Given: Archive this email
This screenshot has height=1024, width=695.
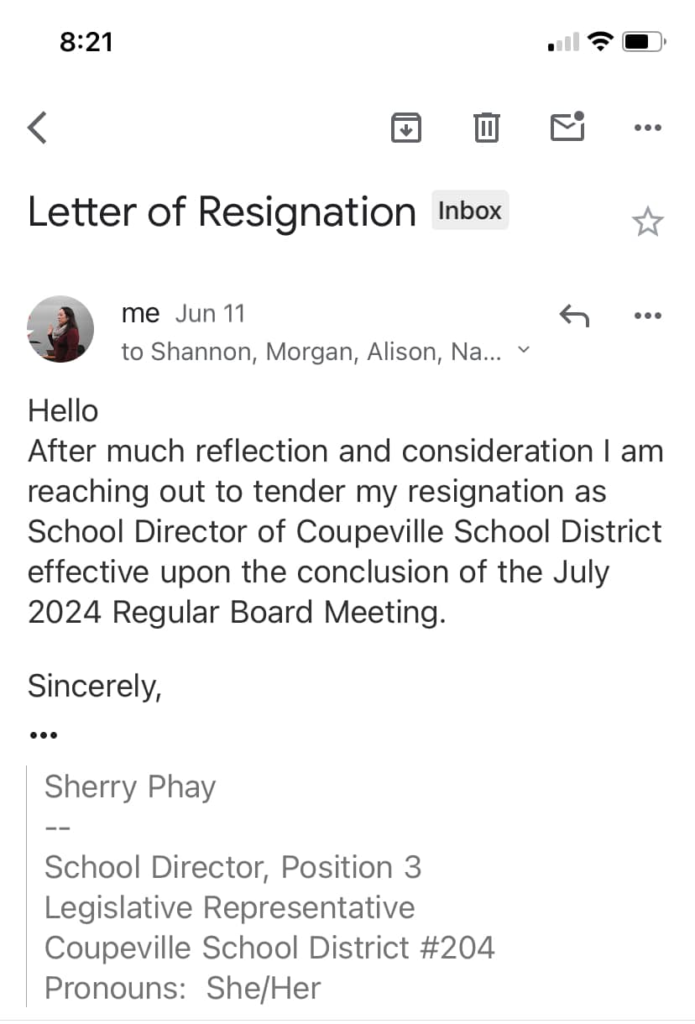Looking at the screenshot, I should pos(405,128).
